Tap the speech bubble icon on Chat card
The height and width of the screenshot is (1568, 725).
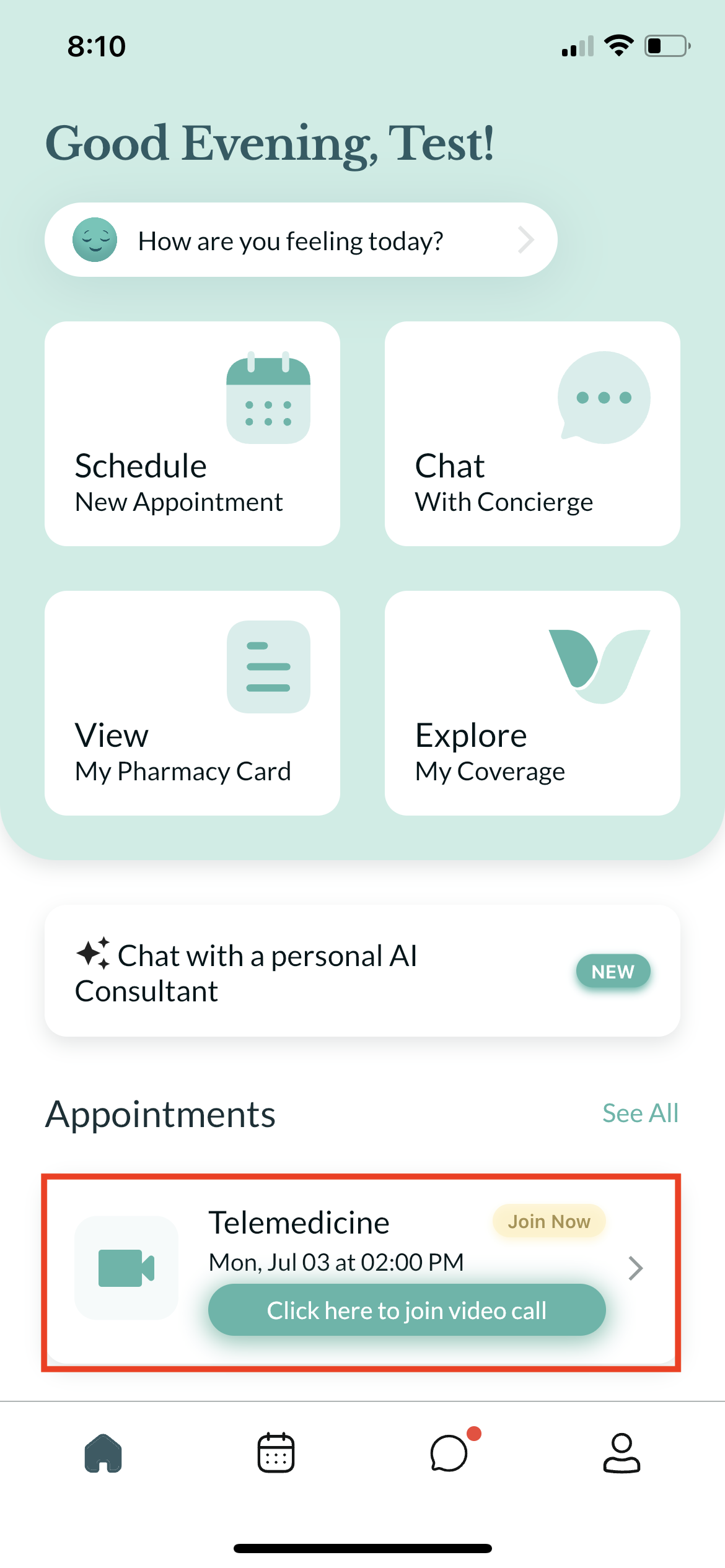pos(604,398)
